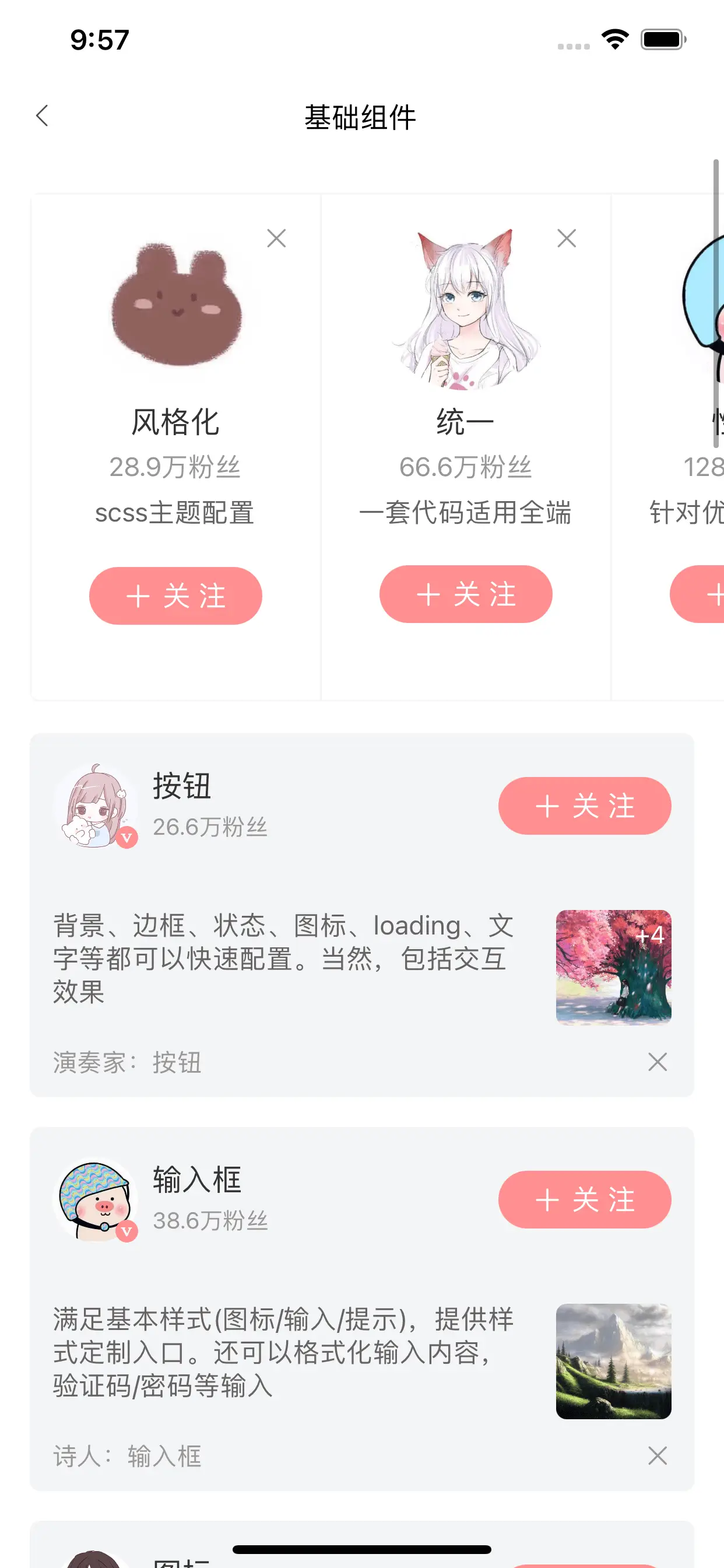Open the cherry tree image in 按钮 card
The height and width of the screenshot is (1568, 724).
pyautogui.click(x=613, y=967)
